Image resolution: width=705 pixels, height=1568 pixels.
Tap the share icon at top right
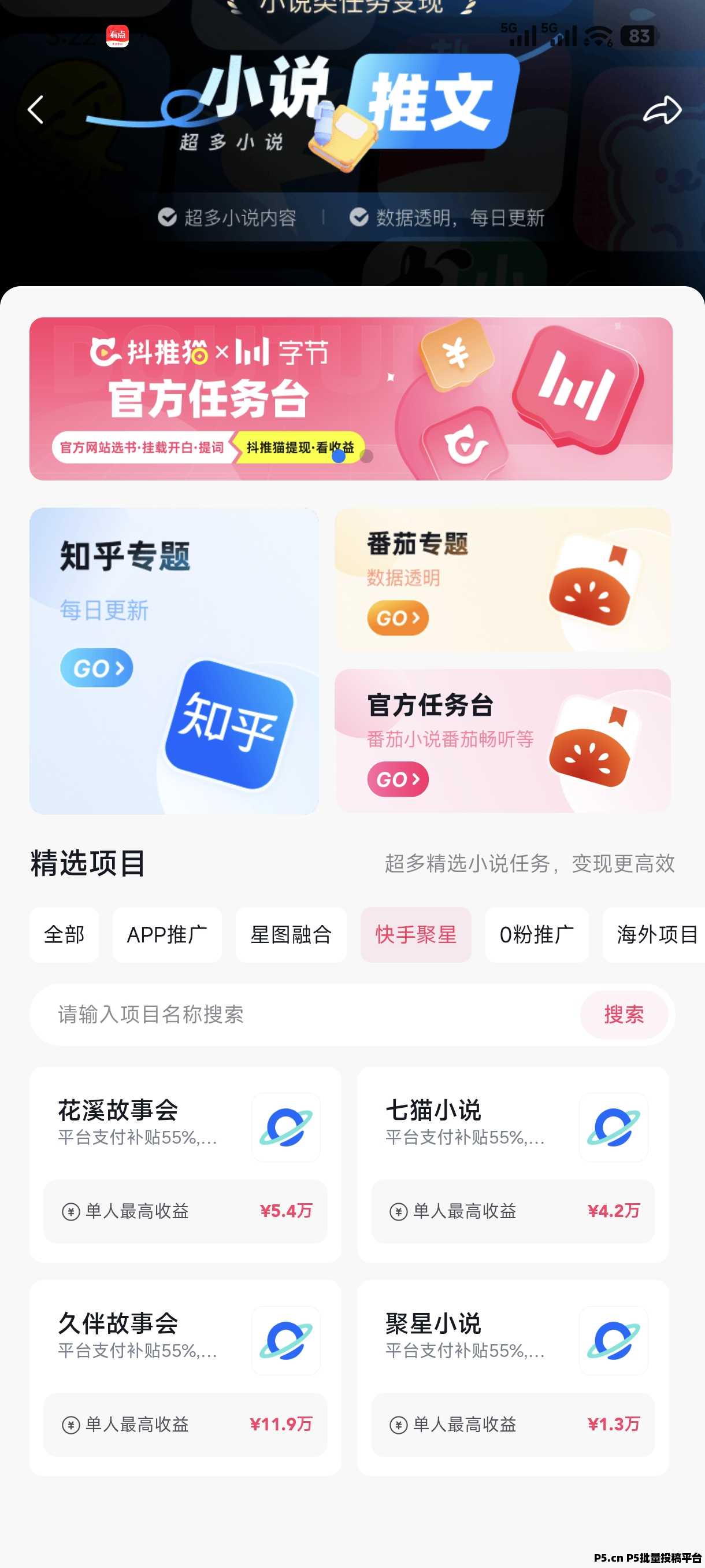click(x=663, y=110)
